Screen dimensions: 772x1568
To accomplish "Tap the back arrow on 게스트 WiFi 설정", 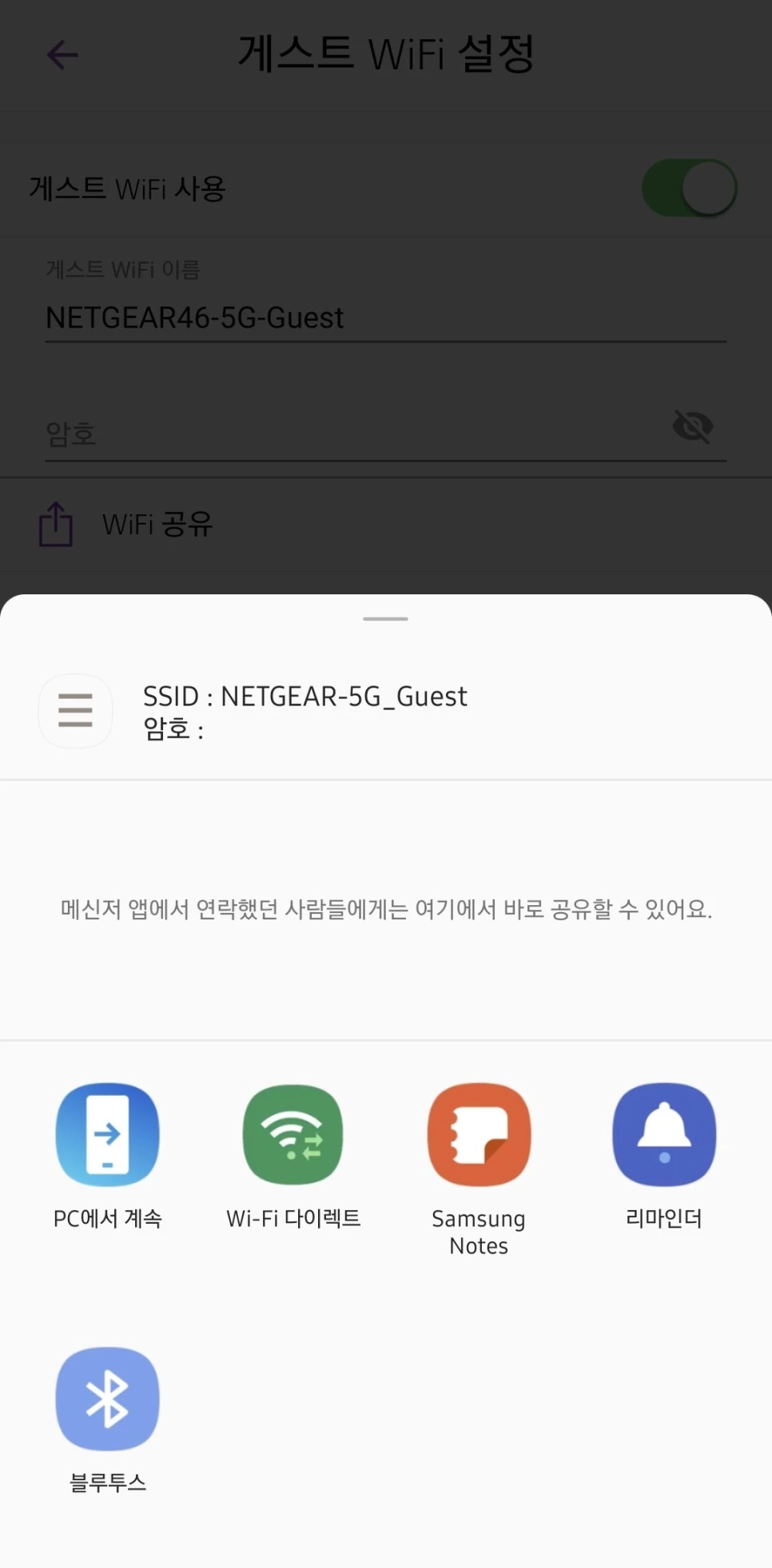I will pyautogui.click(x=62, y=54).
